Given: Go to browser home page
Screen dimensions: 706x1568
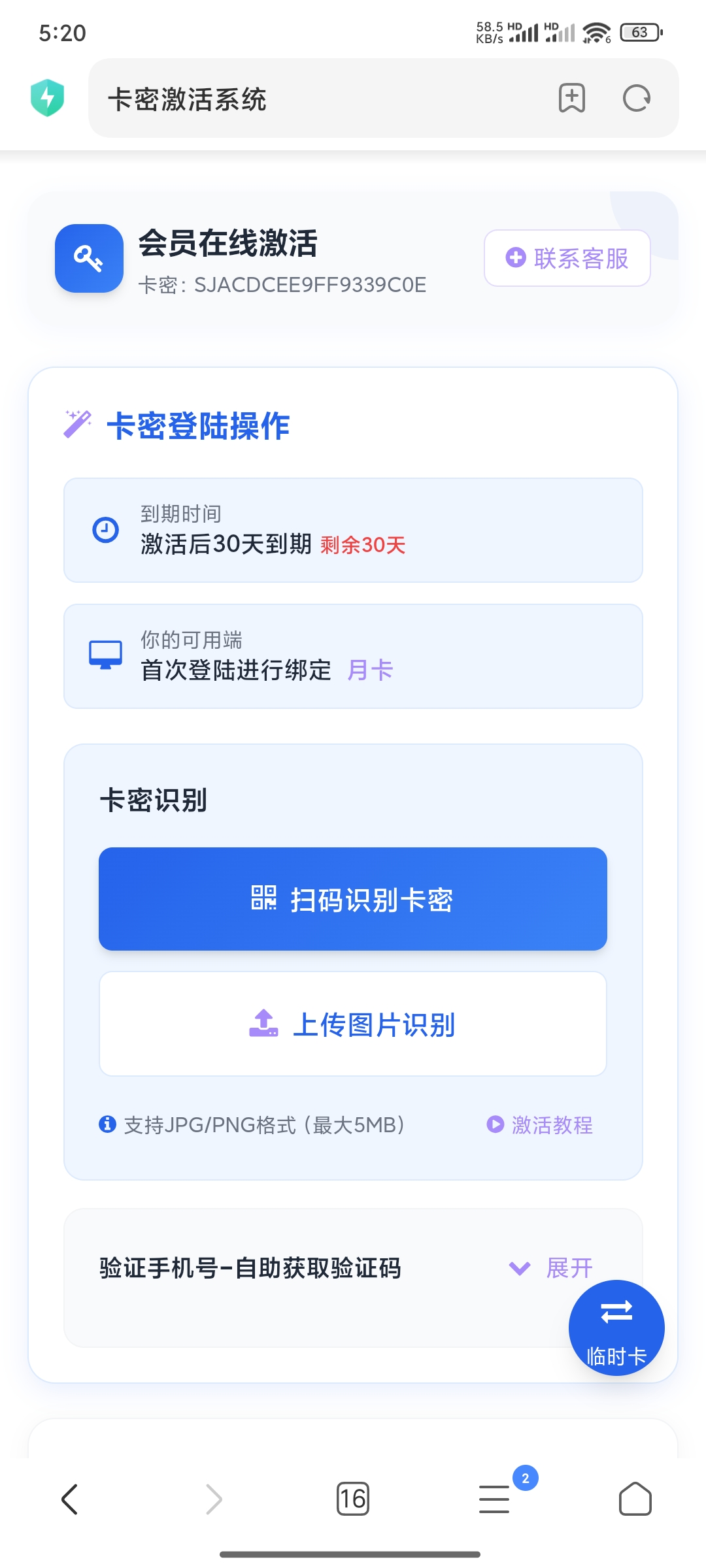Looking at the screenshot, I should point(635,1499).
